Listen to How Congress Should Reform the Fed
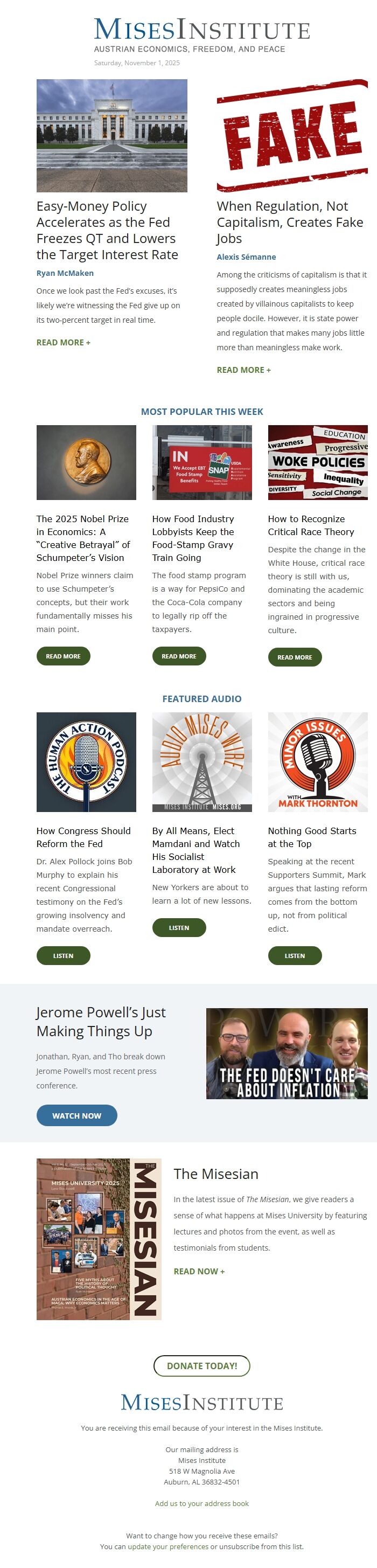Screen dimensions: 377x1568 click(x=62, y=955)
